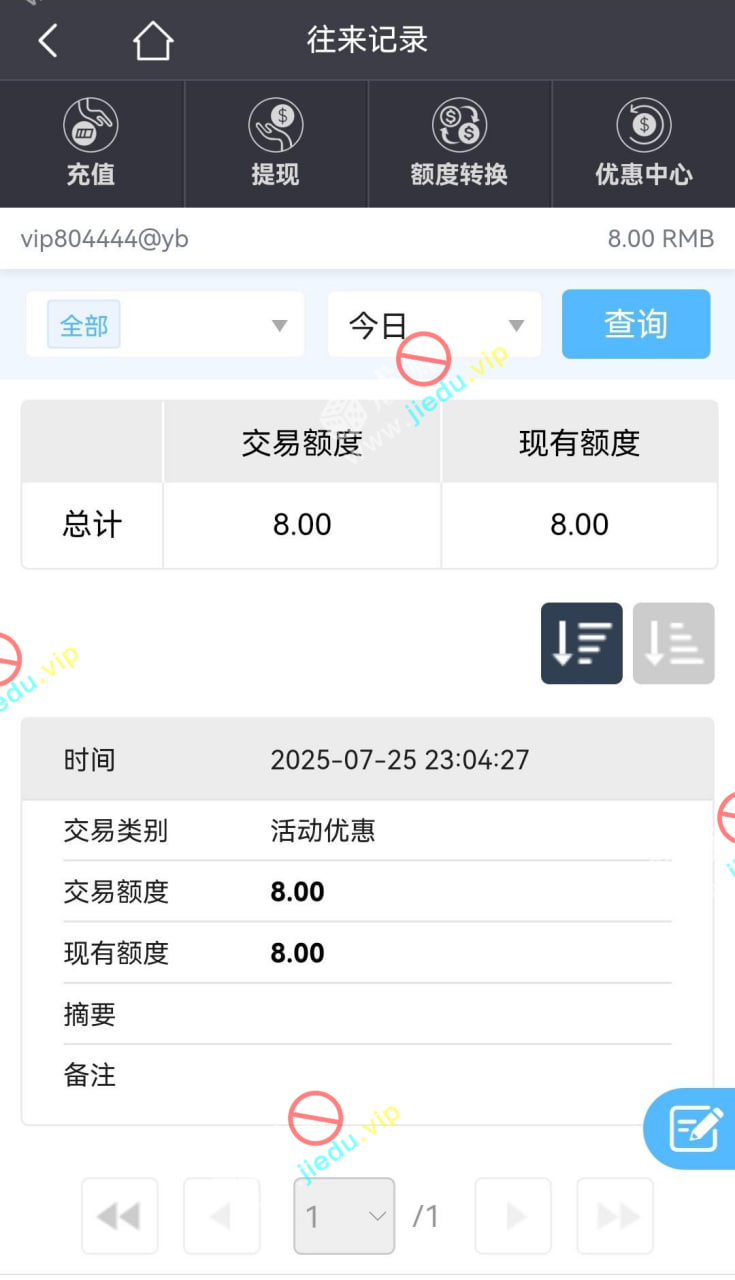
Task: Expand the 全部 transaction type dropdown
Action: point(165,325)
